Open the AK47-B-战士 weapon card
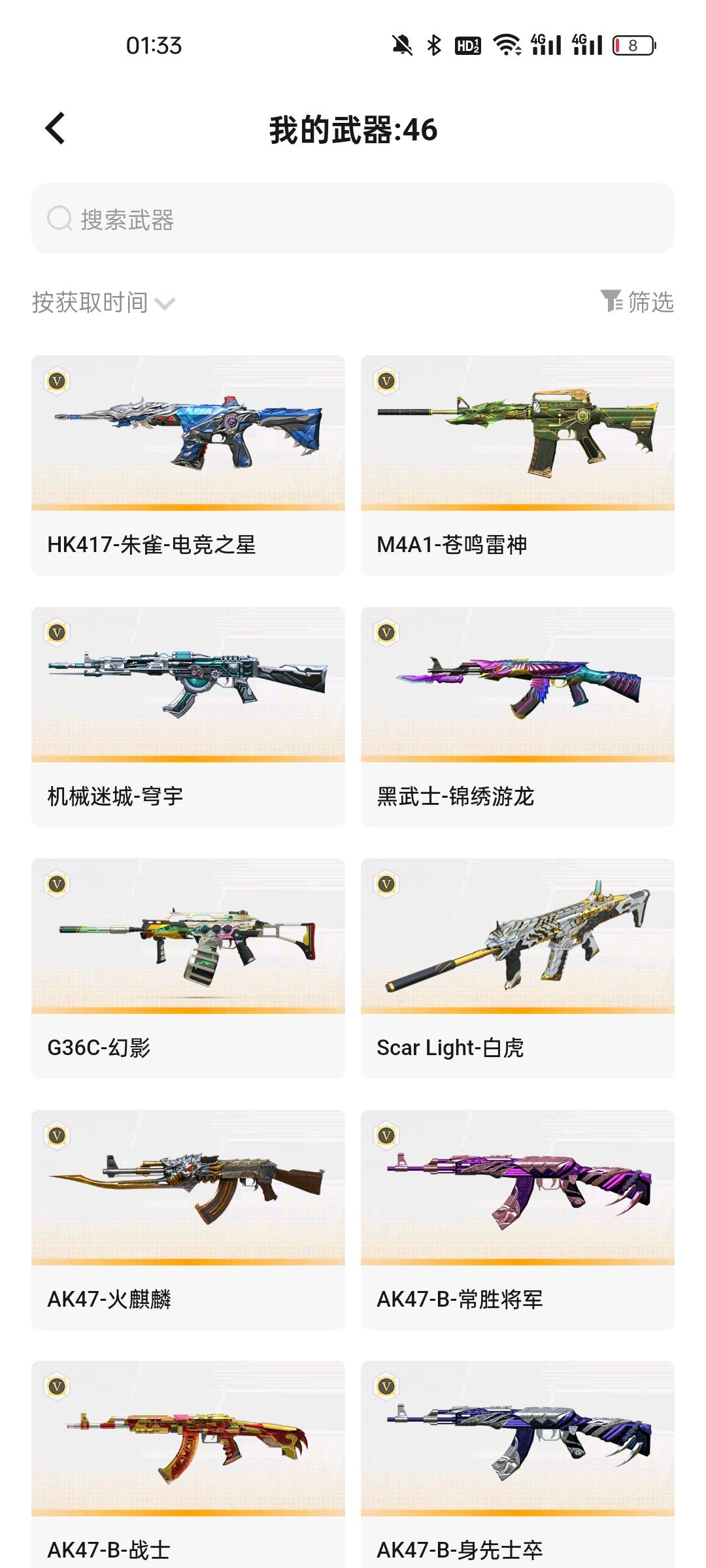The image size is (706, 1568). pos(188,1463)
